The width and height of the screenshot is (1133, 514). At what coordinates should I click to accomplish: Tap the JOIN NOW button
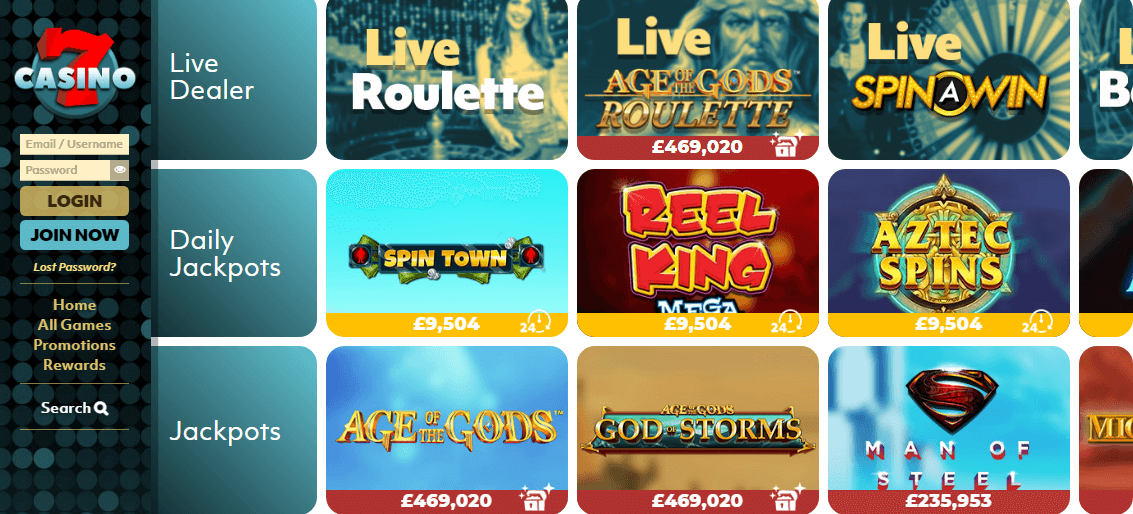[x=74, y=235]
